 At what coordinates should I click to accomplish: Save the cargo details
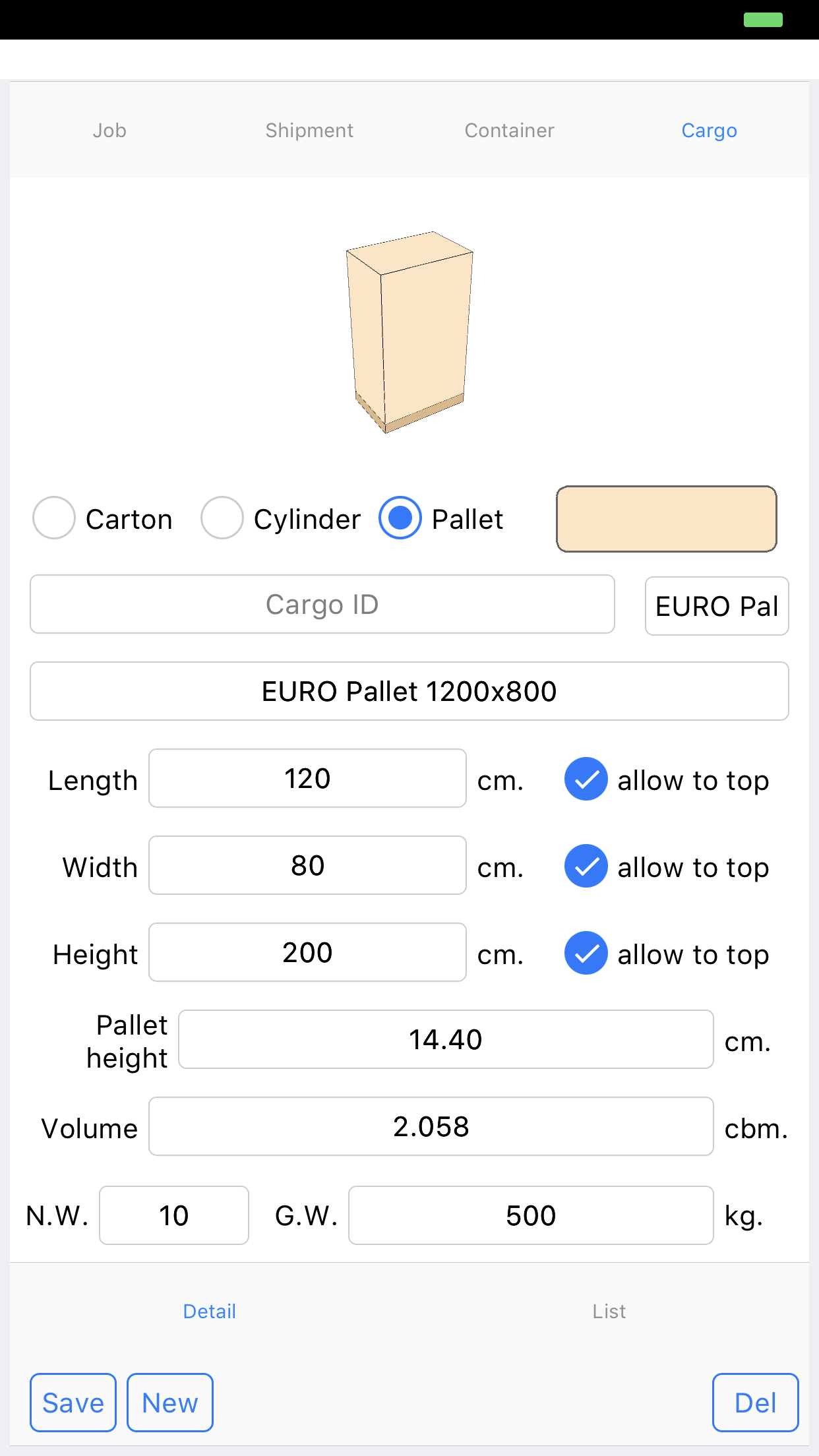tap(73, 1403)
